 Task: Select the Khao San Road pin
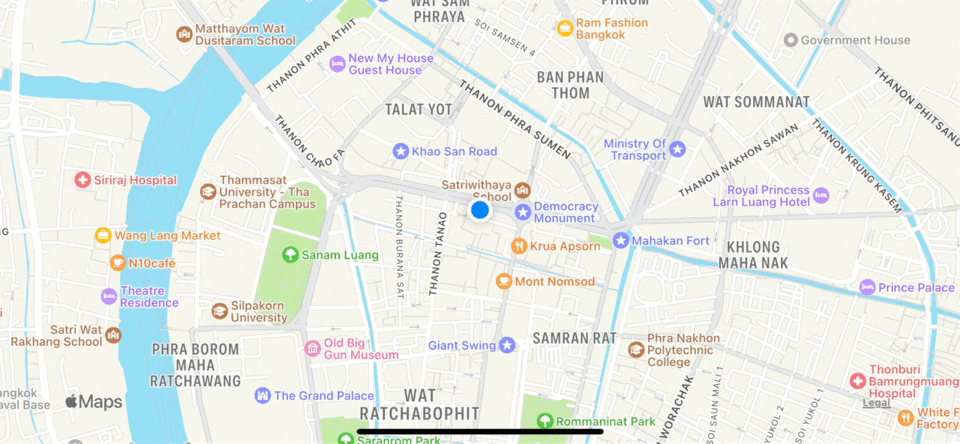[x=401, y=151]
